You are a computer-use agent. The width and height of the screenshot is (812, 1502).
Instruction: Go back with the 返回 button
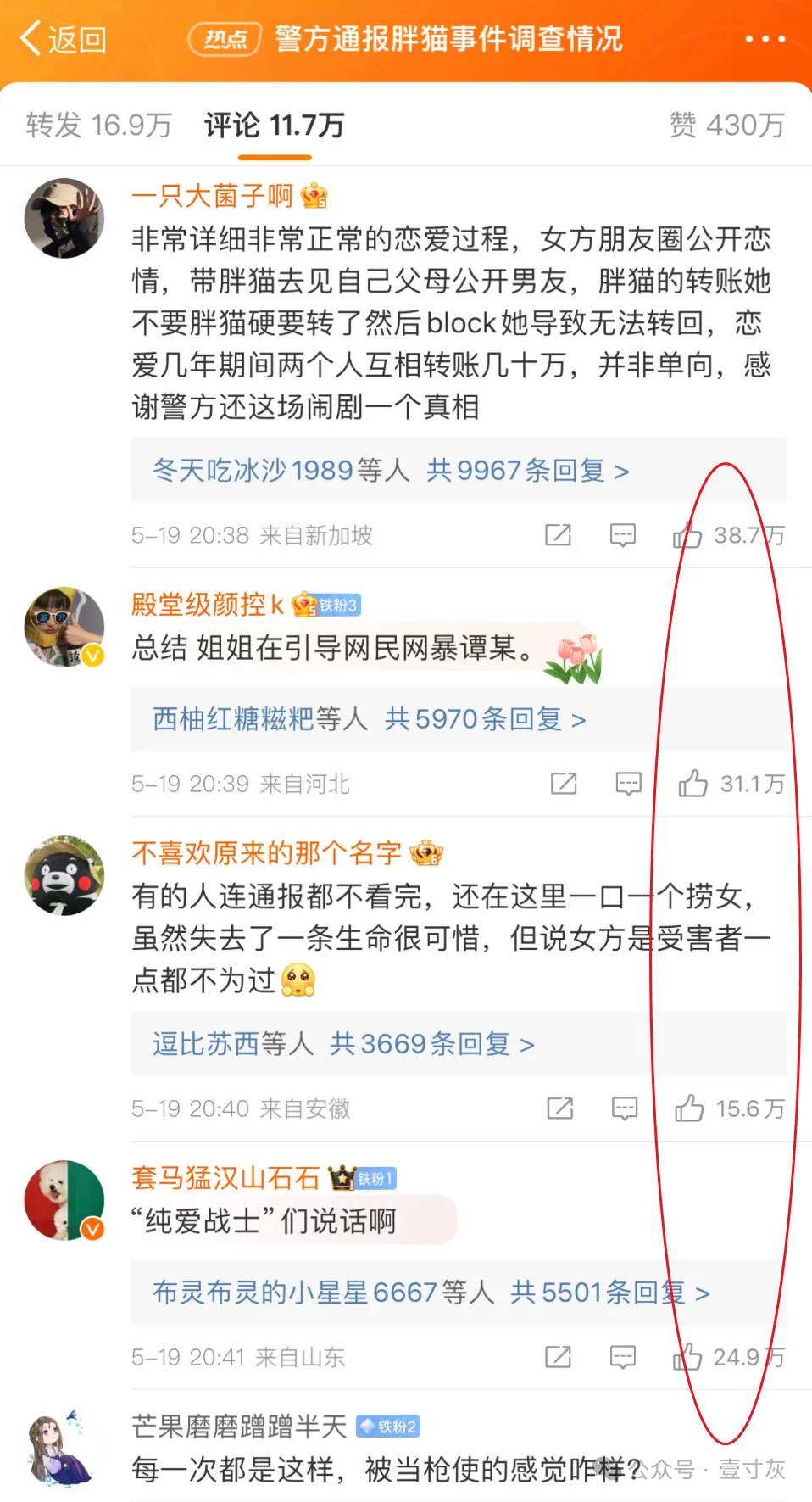coord(64,39)
